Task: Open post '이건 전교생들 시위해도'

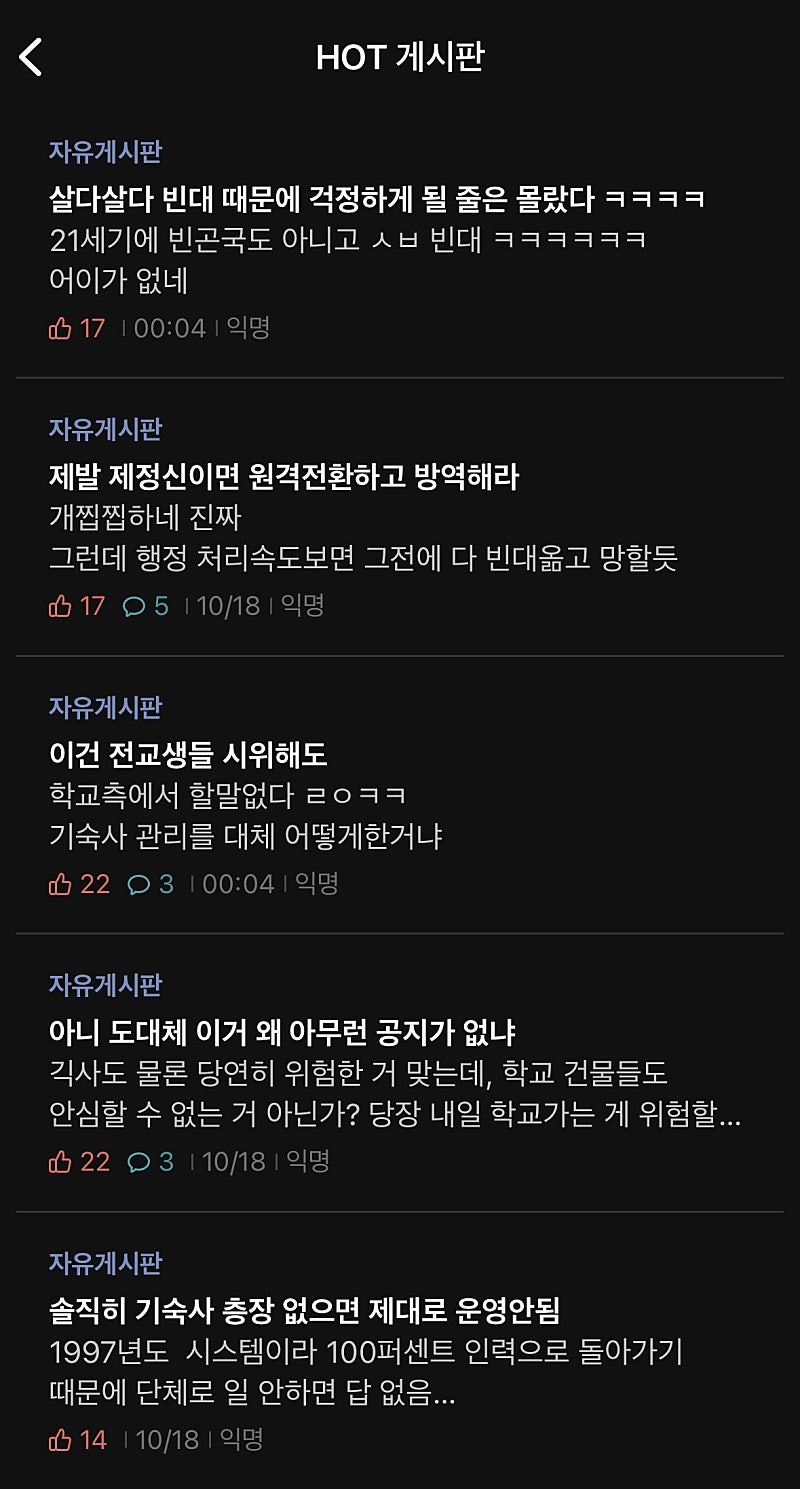Action: [x=188, y=754]
